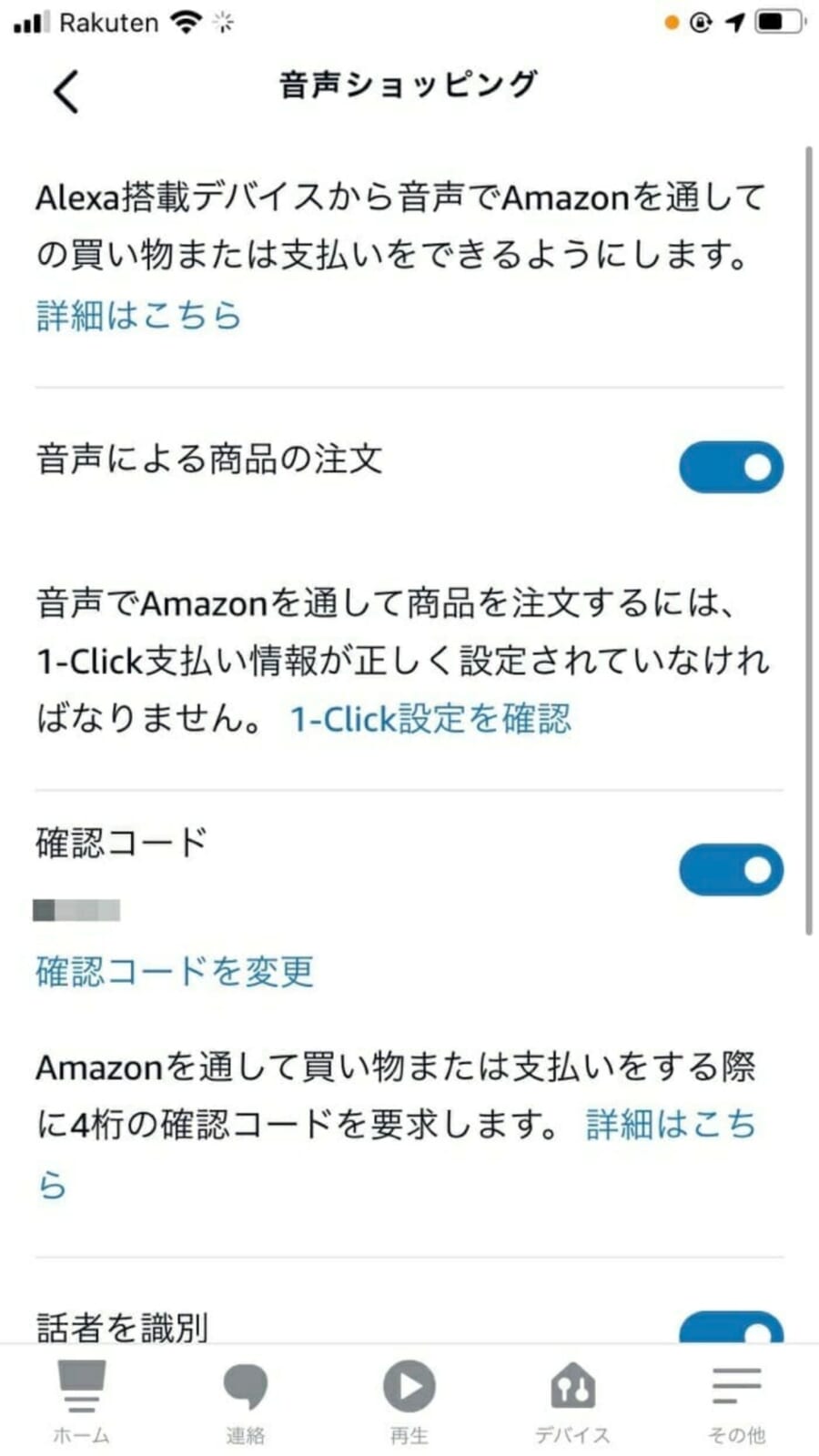Expand 詳細はこちら under the confirmation code section

(x=668, y=1126)
